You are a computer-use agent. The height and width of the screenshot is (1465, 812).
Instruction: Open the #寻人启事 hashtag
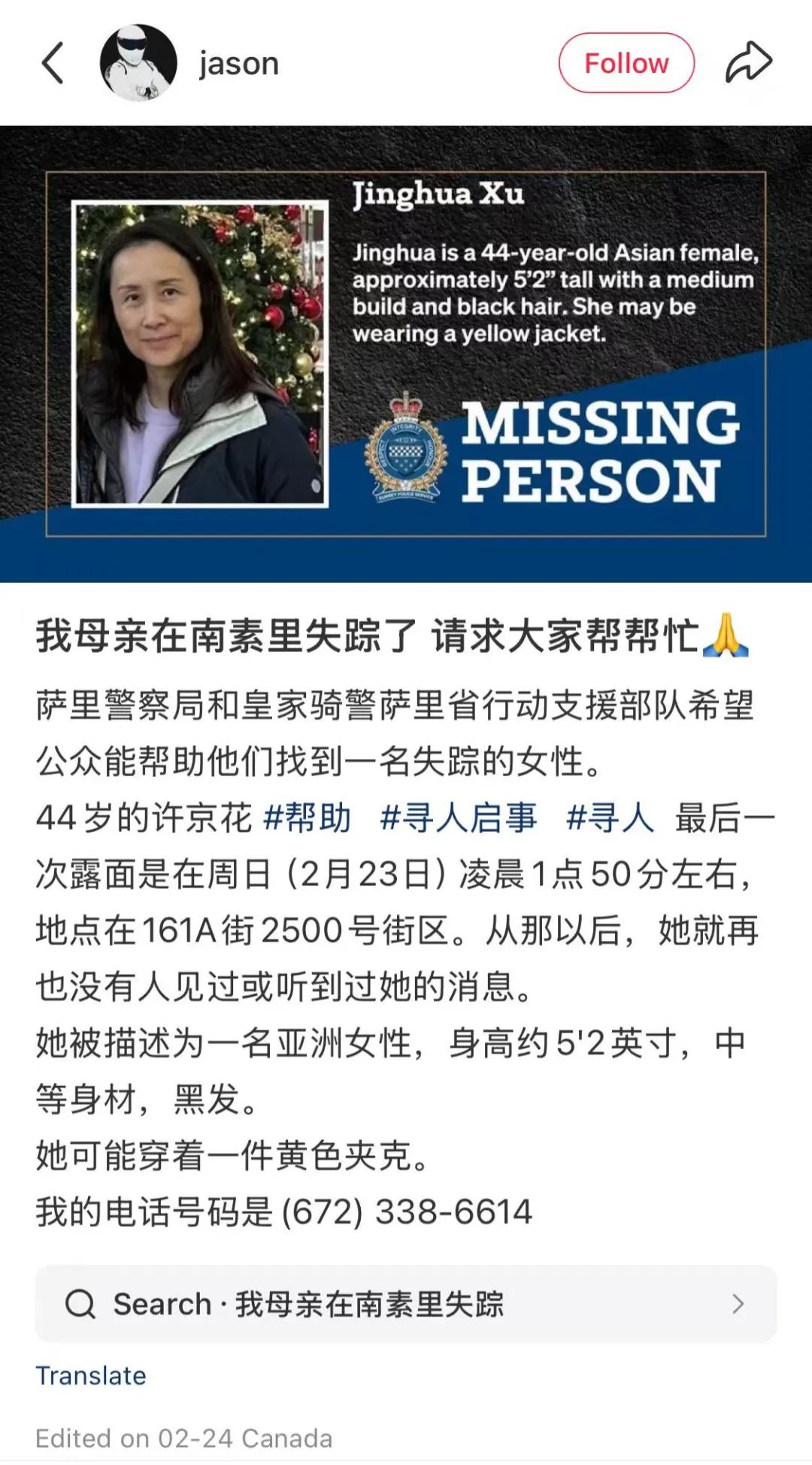pyautogui.click(x=459, y=818)
